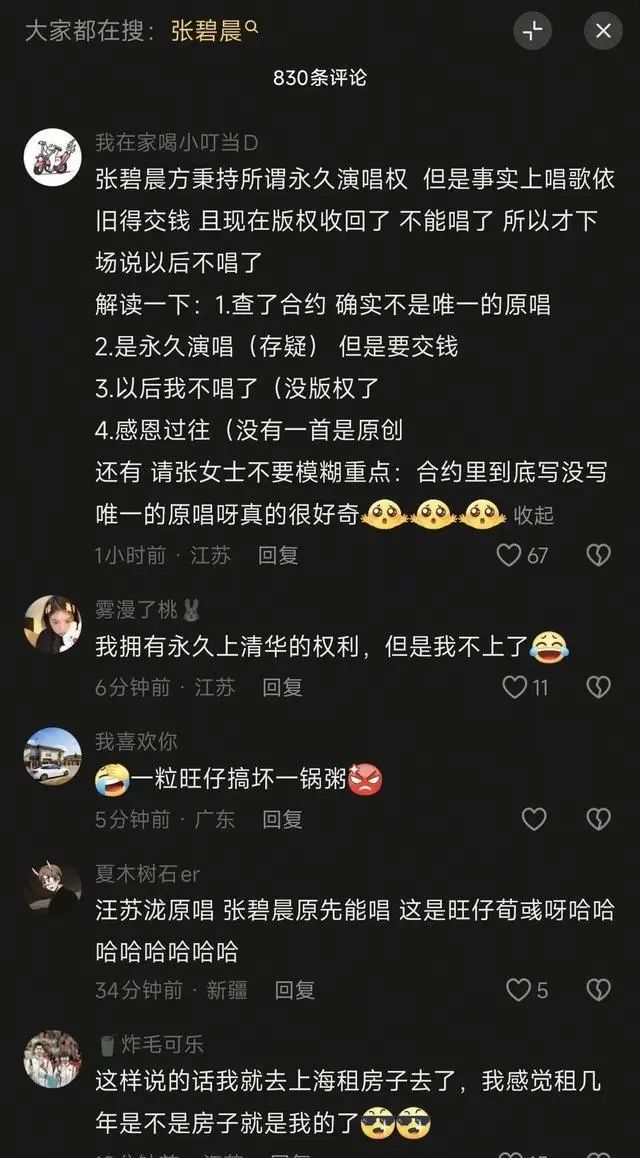
Task: Like 夏木树石er's comment with 5 likes
Action: point(518,990)
